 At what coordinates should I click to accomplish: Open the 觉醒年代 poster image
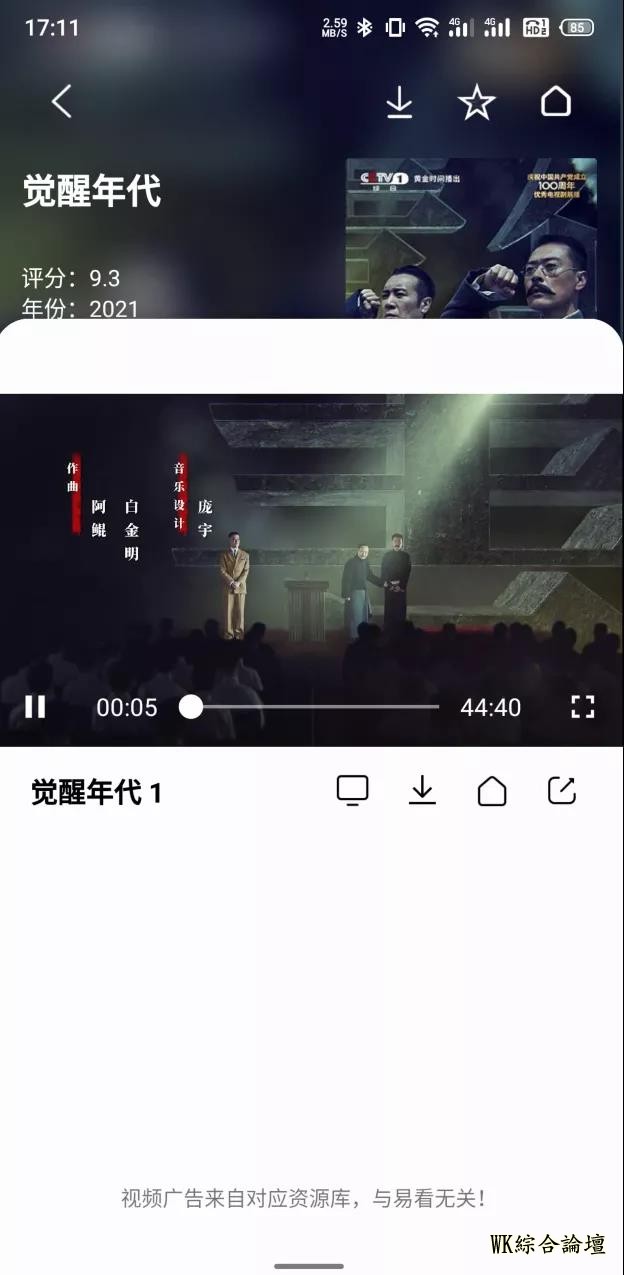pos(471,239)
